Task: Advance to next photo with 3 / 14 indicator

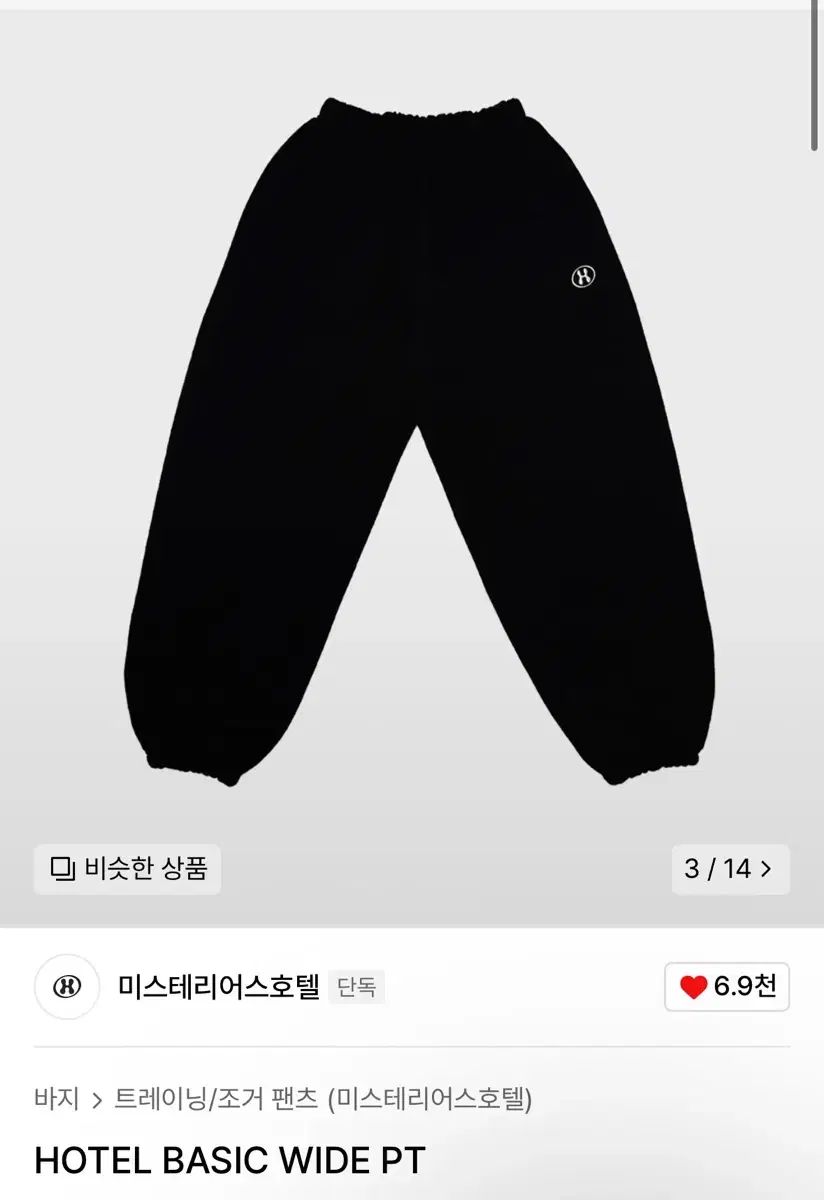Action: (730, 869)
